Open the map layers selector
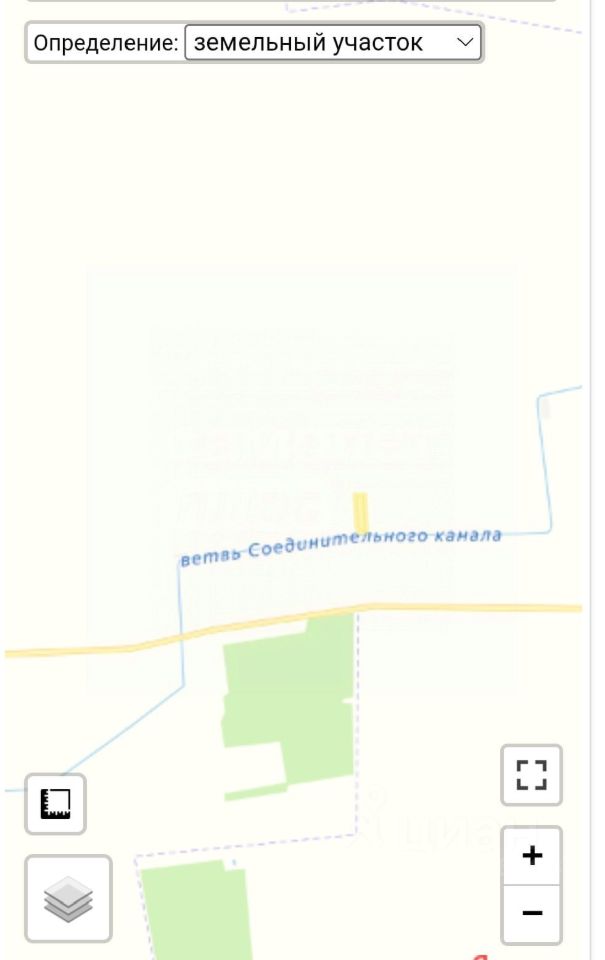The height and width of the screenshot is (960, 605). point(68,898)
